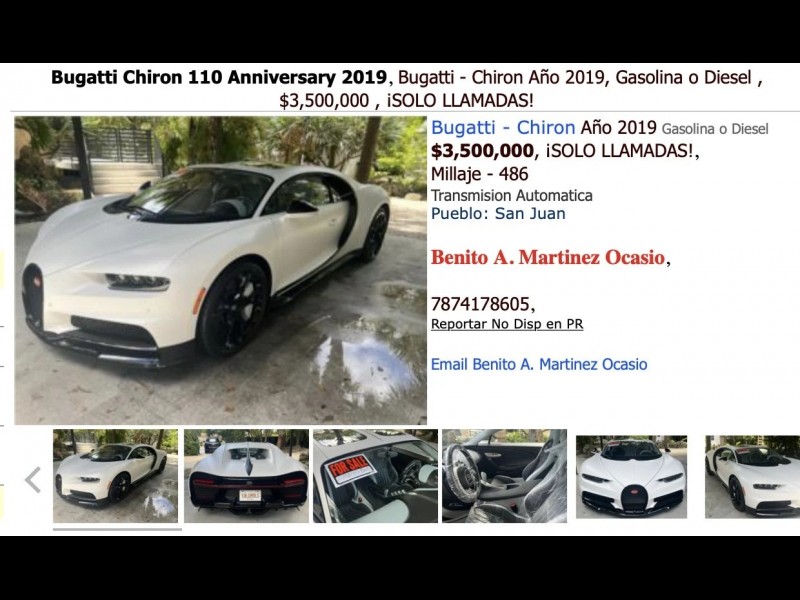View the interior steering wheel thumbnail

[504, 476]
